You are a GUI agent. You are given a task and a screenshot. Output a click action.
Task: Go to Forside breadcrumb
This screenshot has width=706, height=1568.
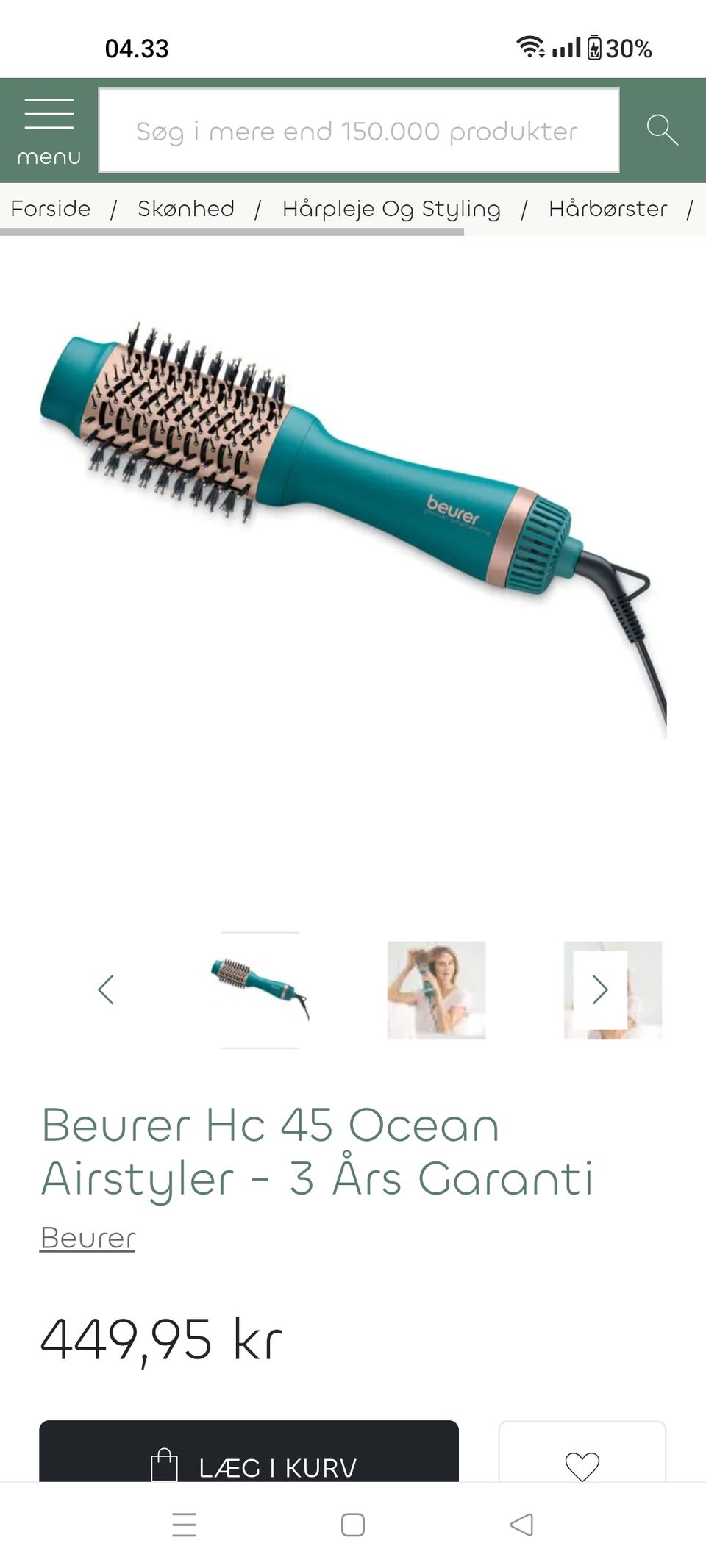click(51, 209)
